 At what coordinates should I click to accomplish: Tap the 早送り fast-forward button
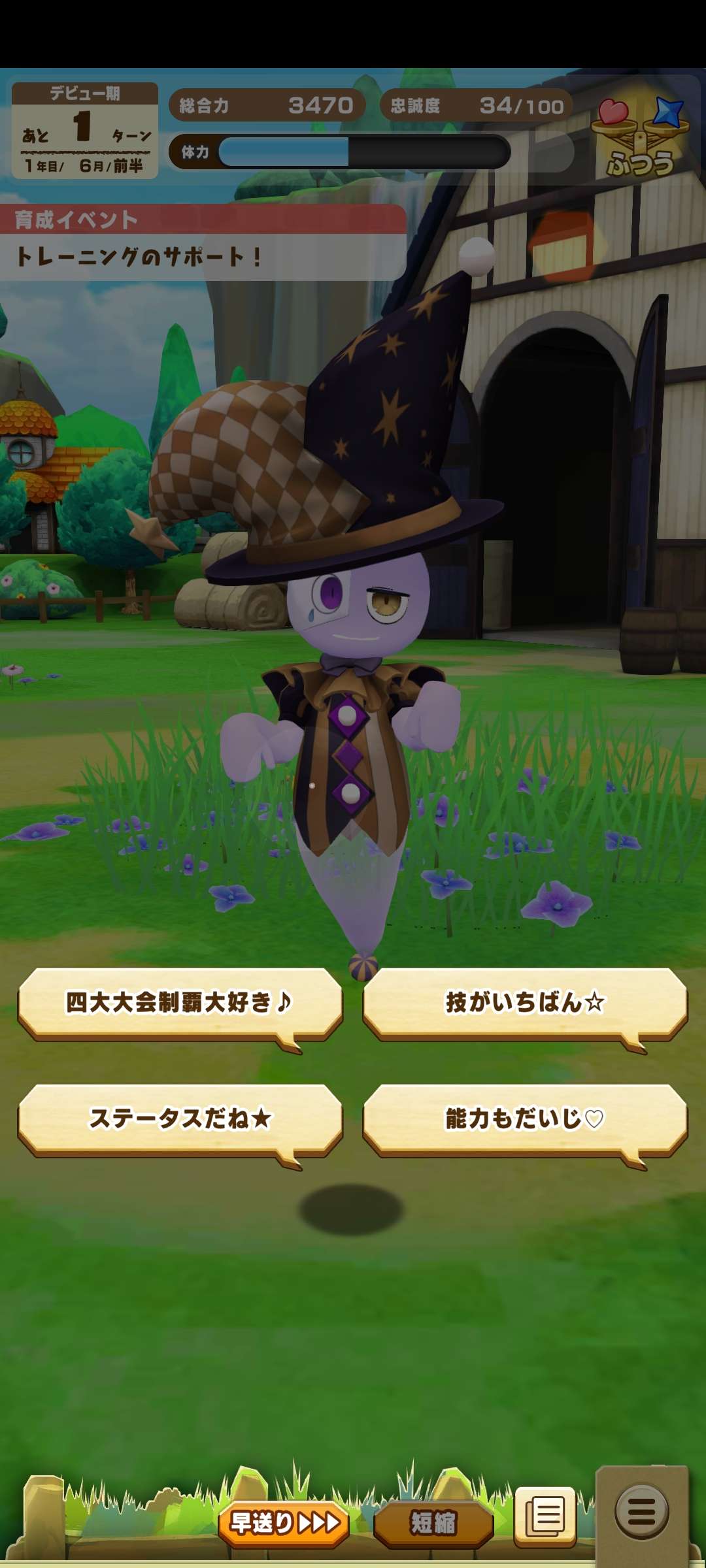(x=284, y=1522)
